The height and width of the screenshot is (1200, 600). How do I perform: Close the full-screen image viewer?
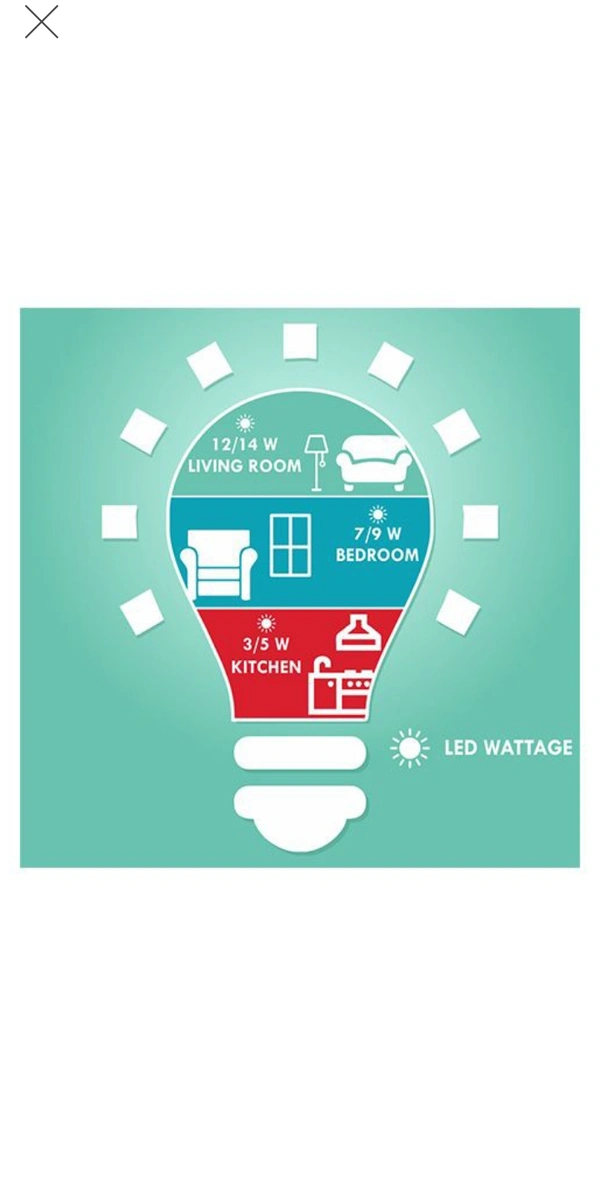pyautogui.click(x=41, y=22)
